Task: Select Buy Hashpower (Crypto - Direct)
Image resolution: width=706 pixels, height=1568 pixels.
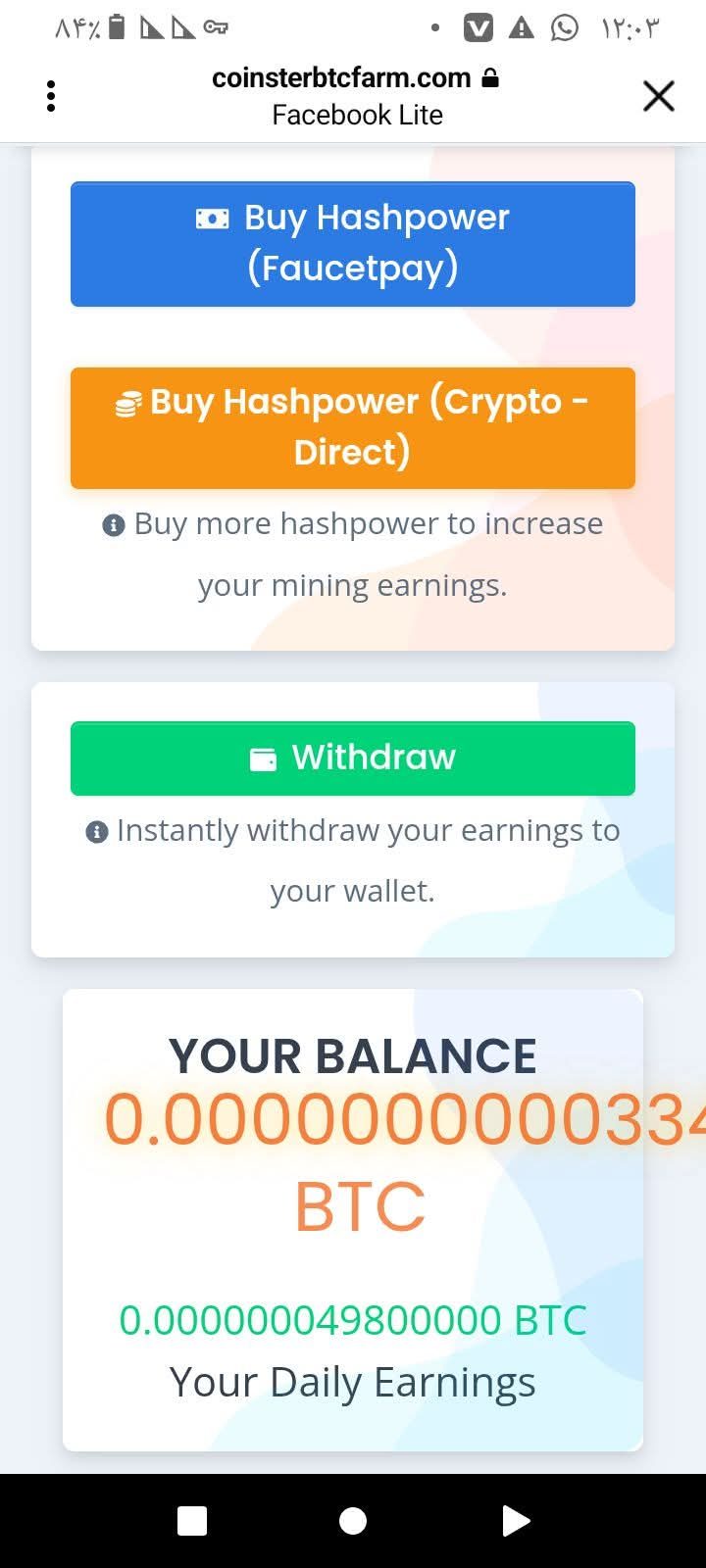Action: click(353, 426)
